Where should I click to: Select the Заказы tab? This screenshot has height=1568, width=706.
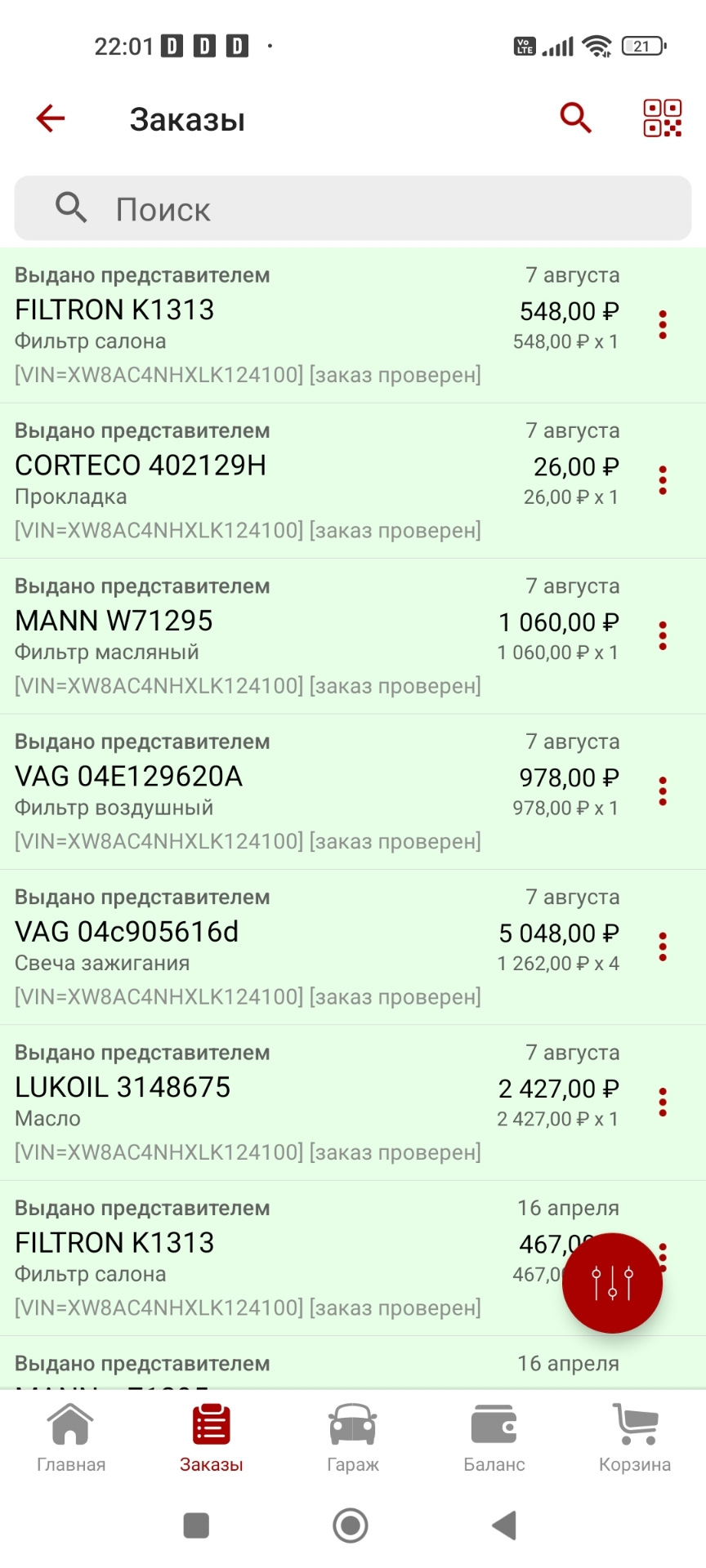pyautogui.click(x=212, y=1438)
